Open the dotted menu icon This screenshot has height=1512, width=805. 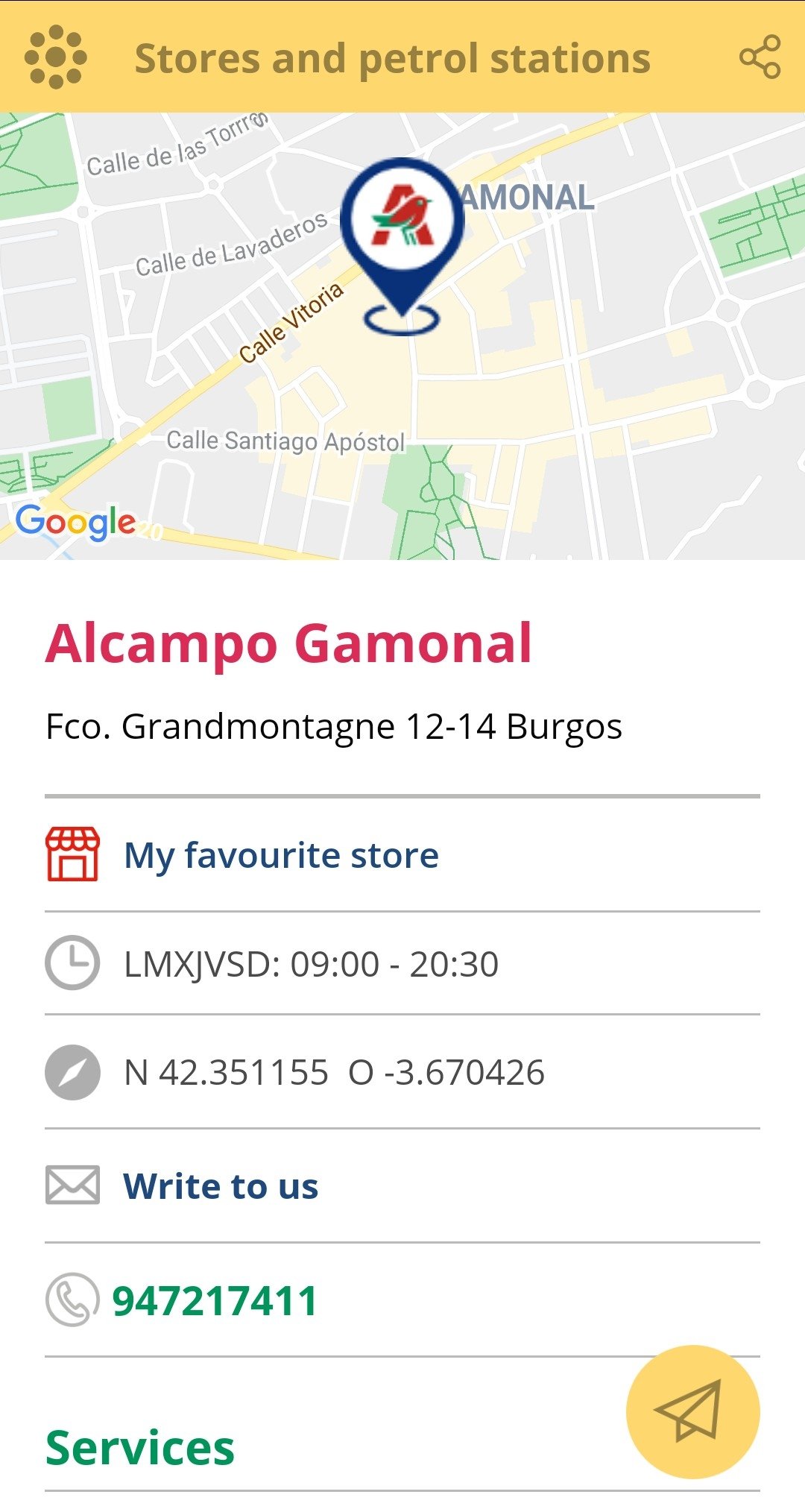[56, 57]
